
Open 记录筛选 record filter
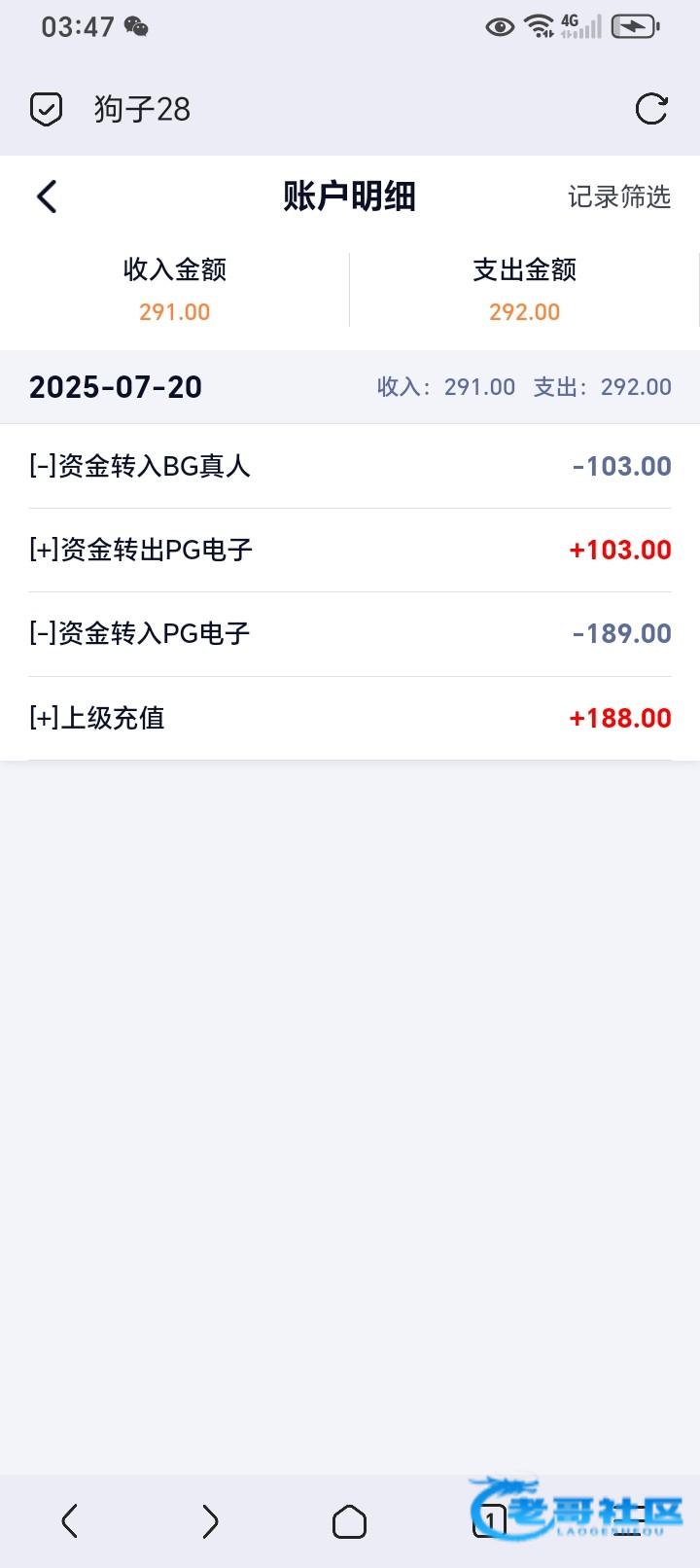[619, 196]
